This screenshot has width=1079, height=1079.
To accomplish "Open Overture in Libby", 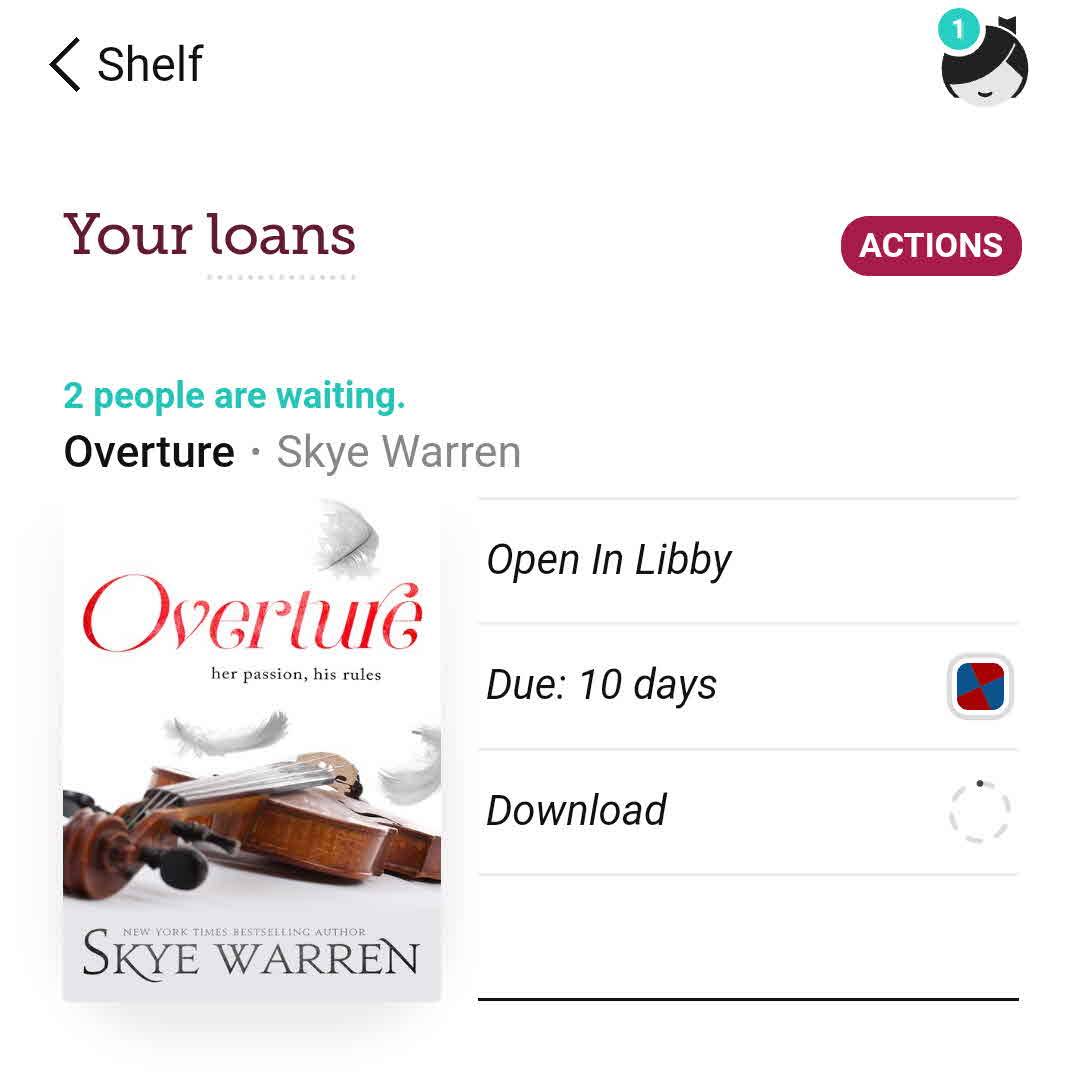I will coord(608,560).
